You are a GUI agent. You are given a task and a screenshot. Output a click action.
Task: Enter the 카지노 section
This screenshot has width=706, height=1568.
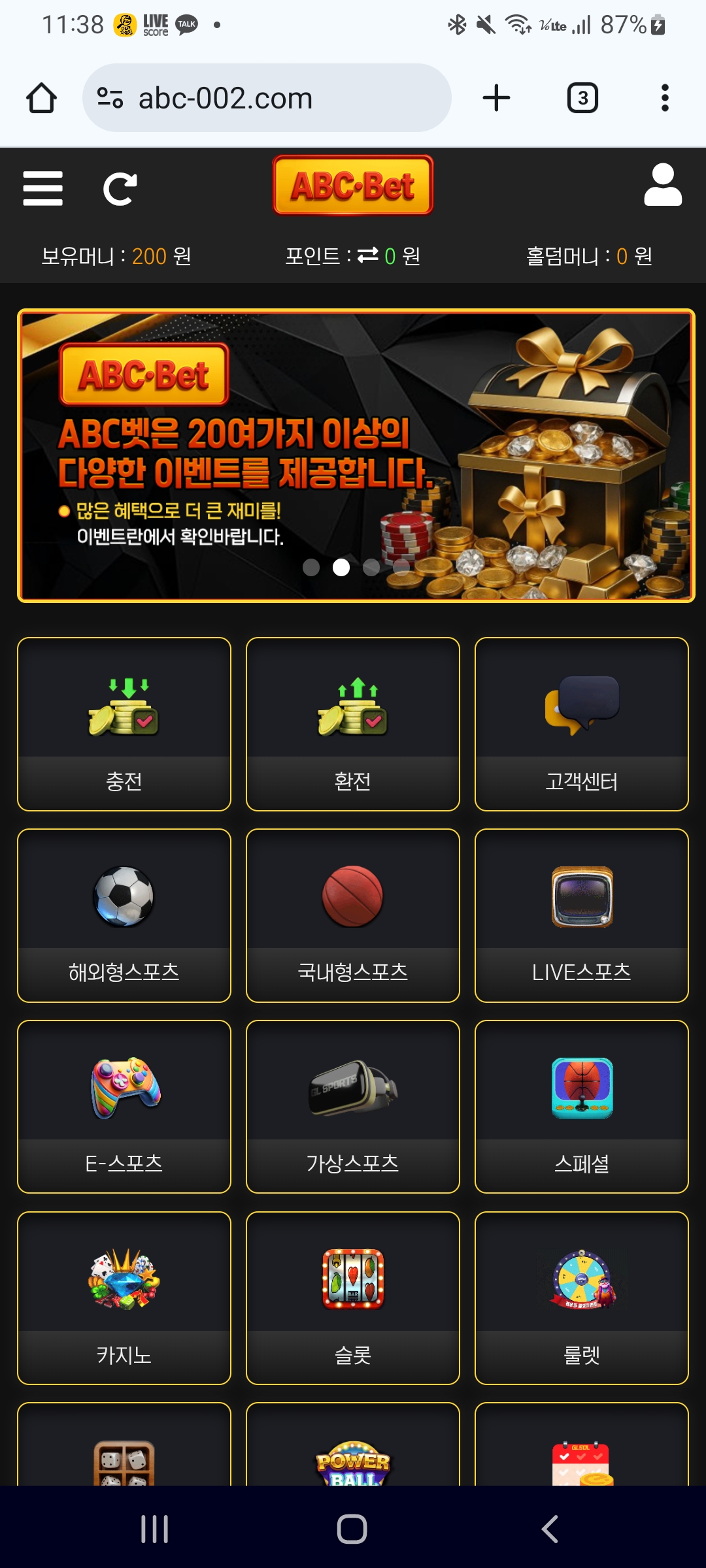(124, 1298)
